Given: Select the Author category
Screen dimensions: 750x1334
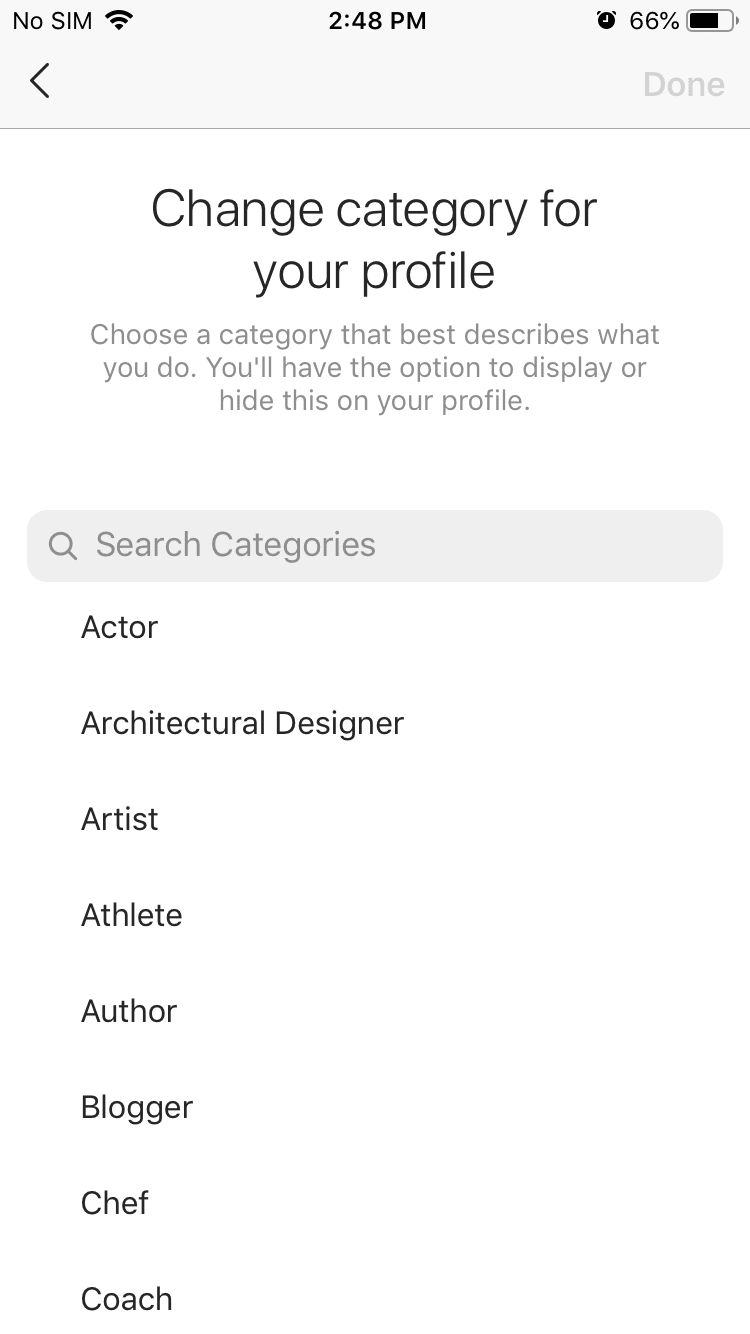Looking at the screenshot, I should tap(375, 1011).
